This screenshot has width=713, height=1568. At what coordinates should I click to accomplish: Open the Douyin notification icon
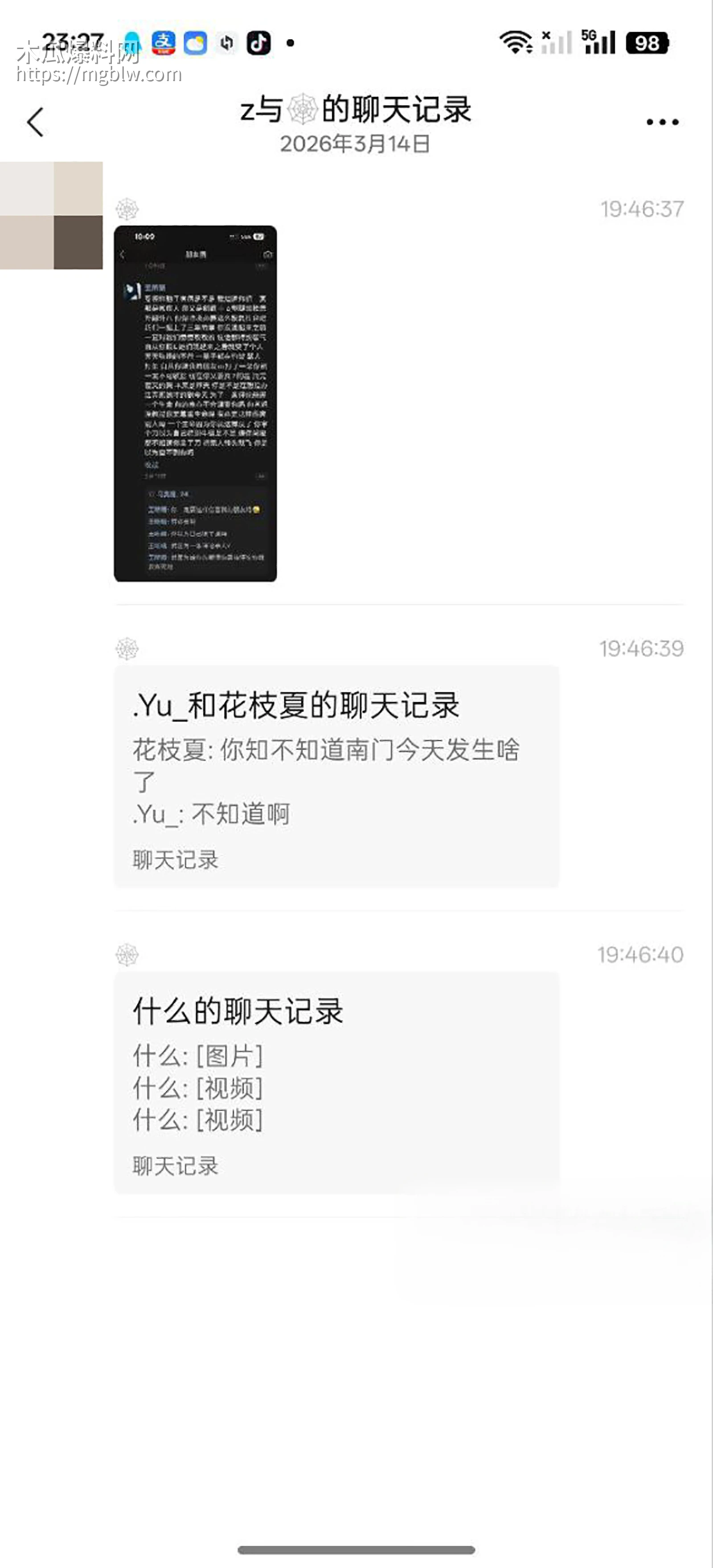point(260,43)
